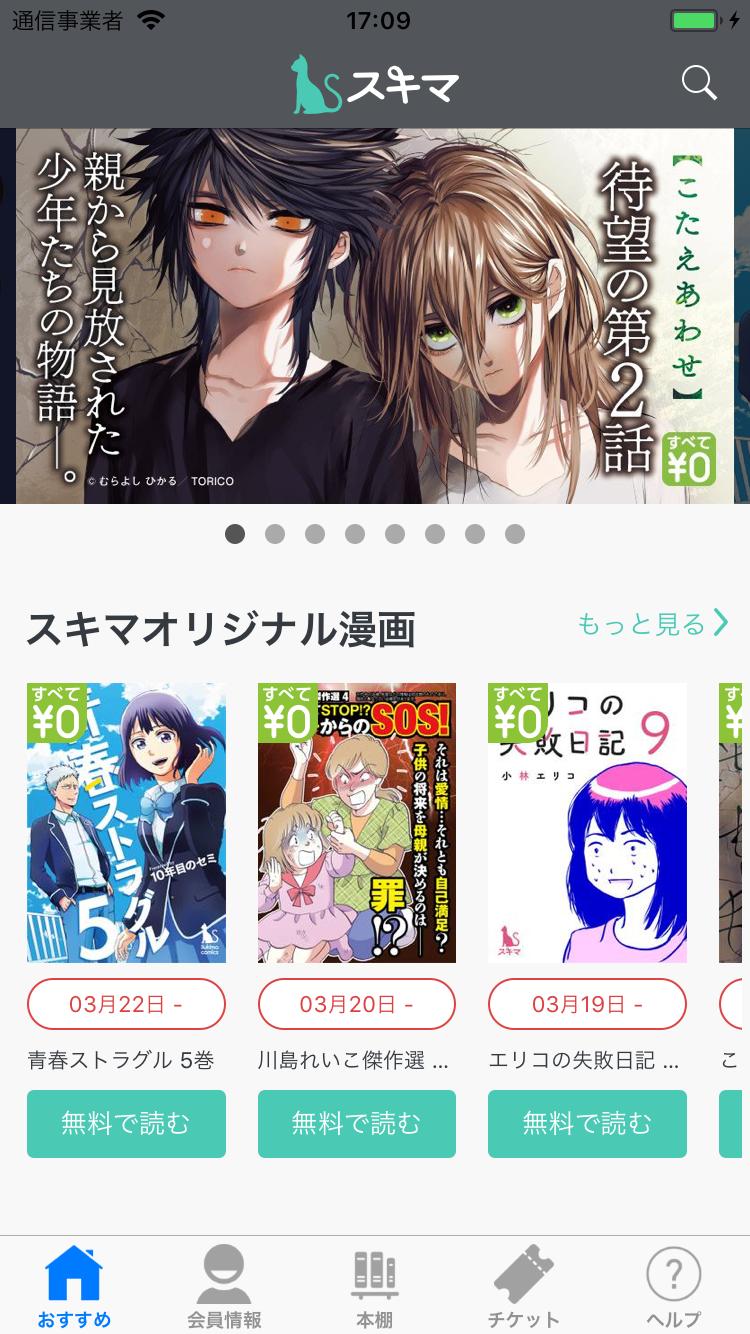Select the last carousel dot
The width and height of the screenshot is (750, 1334).
[515, 534]
